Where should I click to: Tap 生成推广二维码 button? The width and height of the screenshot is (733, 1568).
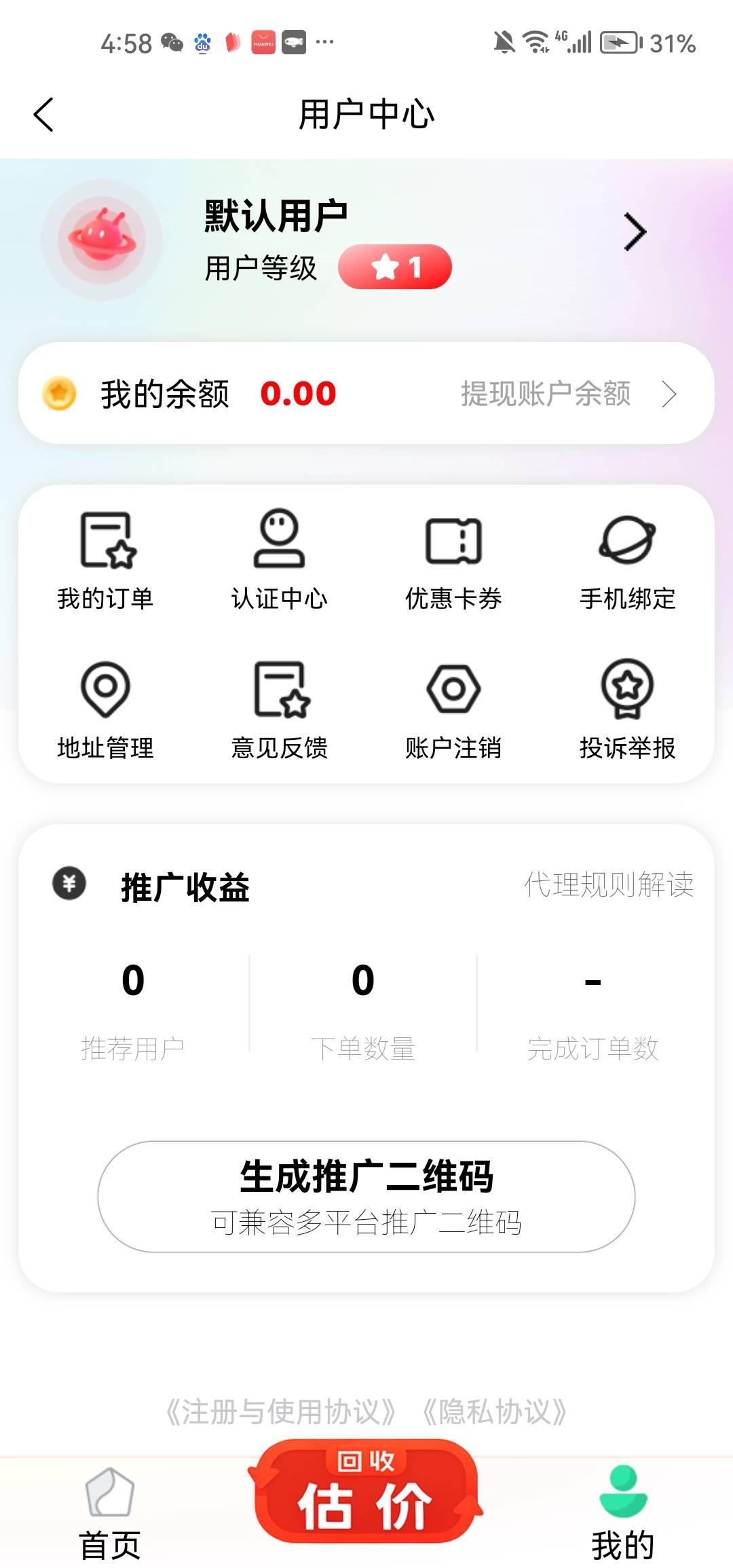366,1196
